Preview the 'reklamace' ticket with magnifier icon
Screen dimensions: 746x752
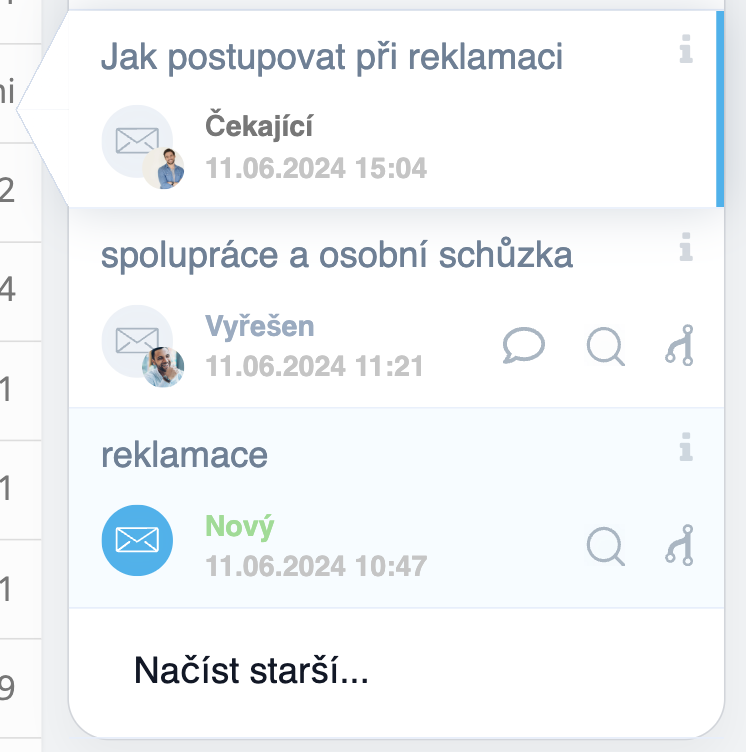[x=606, y=547]
